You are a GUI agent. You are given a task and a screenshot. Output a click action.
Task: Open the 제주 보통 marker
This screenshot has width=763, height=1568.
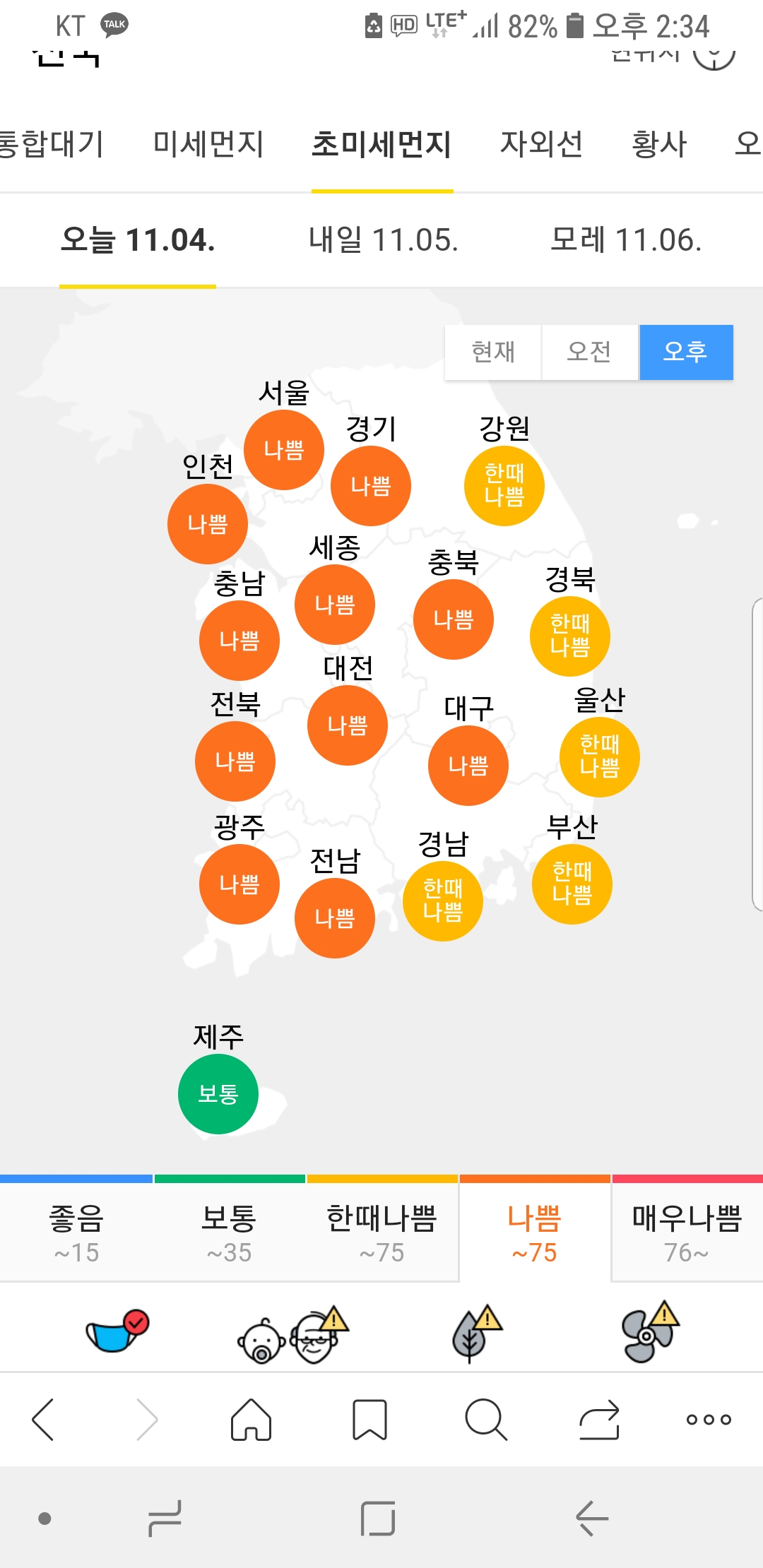pos(218,1093)
